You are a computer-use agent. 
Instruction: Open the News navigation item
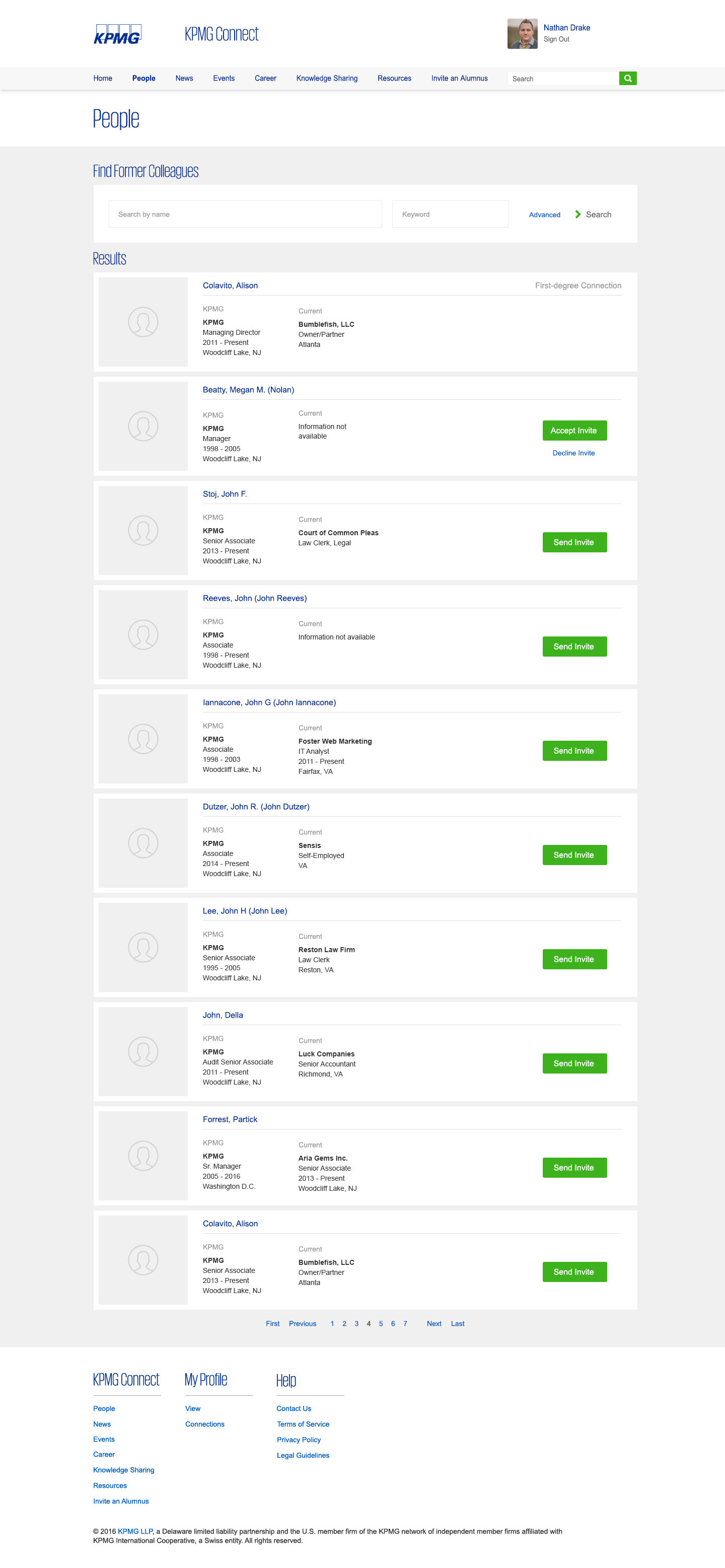(x=184, y=79)
